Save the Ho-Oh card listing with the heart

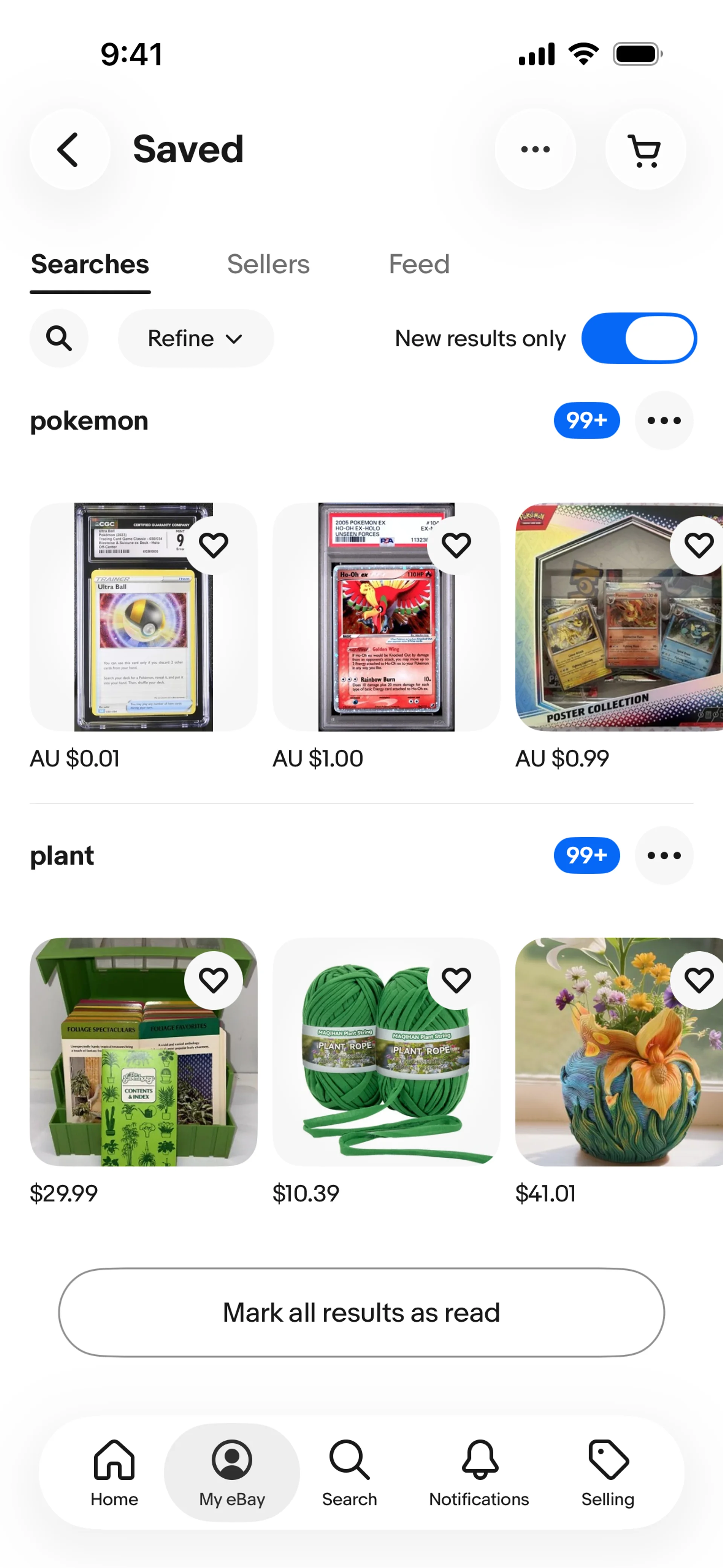point(456,545)
